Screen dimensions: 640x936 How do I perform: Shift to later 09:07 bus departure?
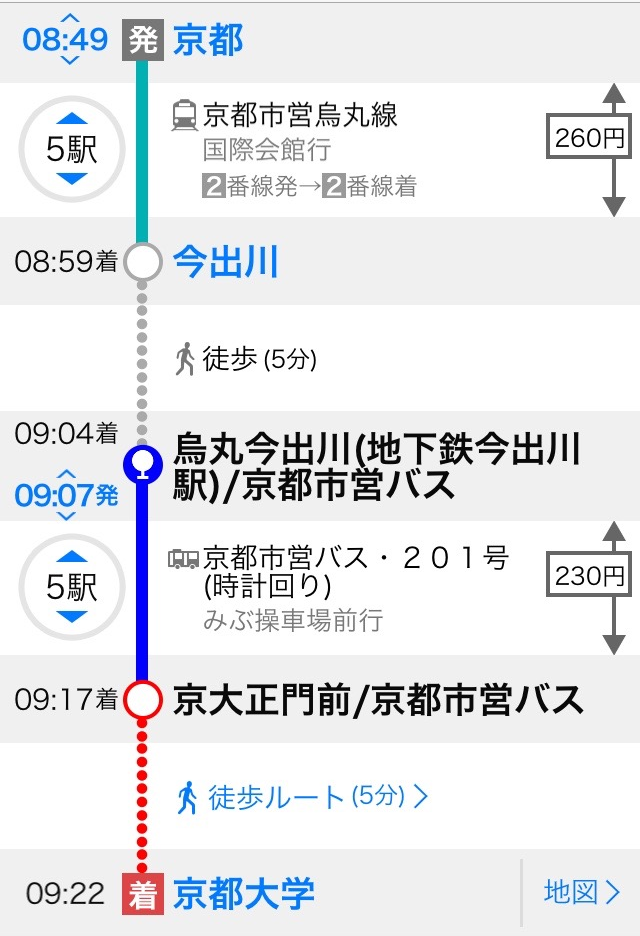click(67, 515)
